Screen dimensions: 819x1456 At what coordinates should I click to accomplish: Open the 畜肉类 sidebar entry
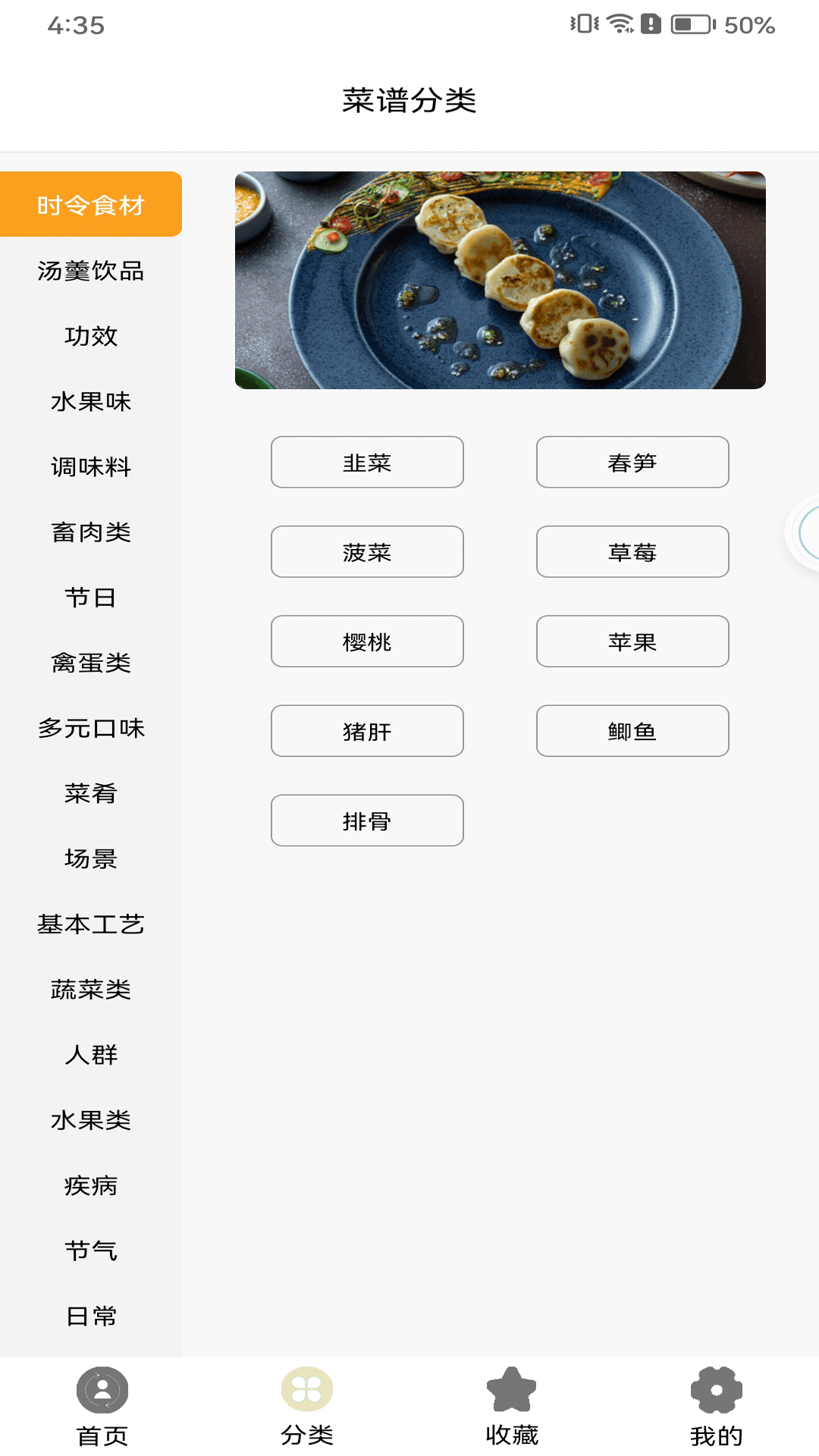91,533
